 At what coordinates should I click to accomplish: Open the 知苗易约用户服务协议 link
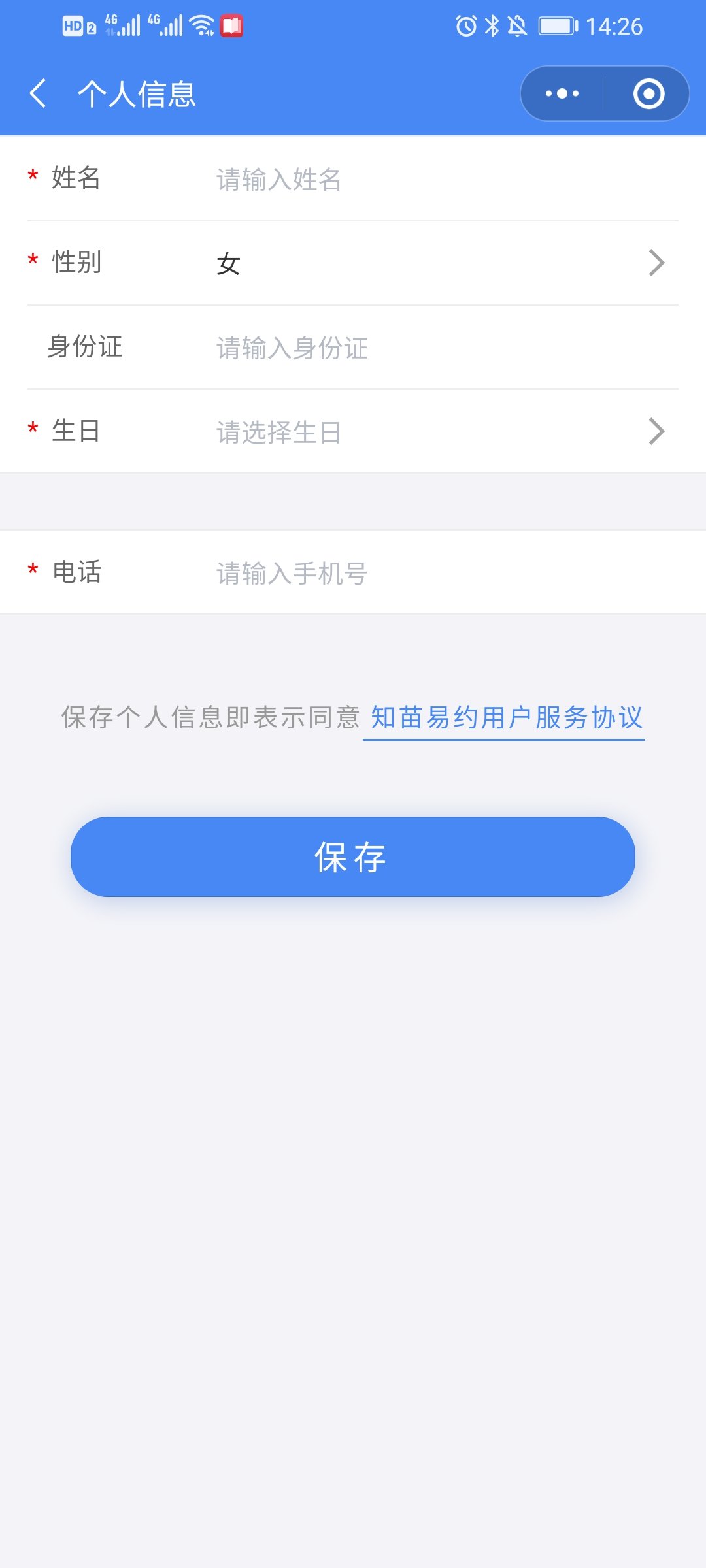[x=506, y=718]
